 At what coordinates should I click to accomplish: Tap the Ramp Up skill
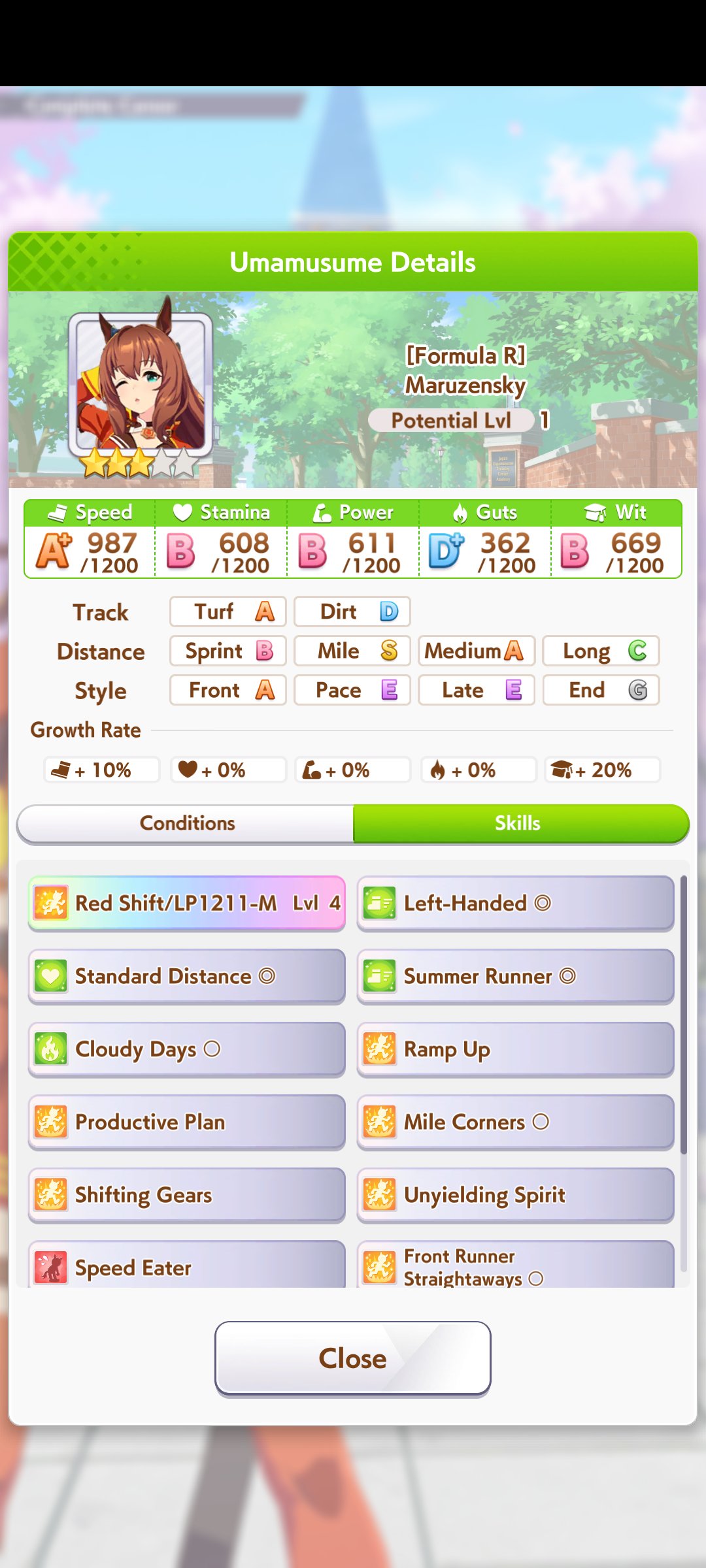click(x=516, y=1049)
